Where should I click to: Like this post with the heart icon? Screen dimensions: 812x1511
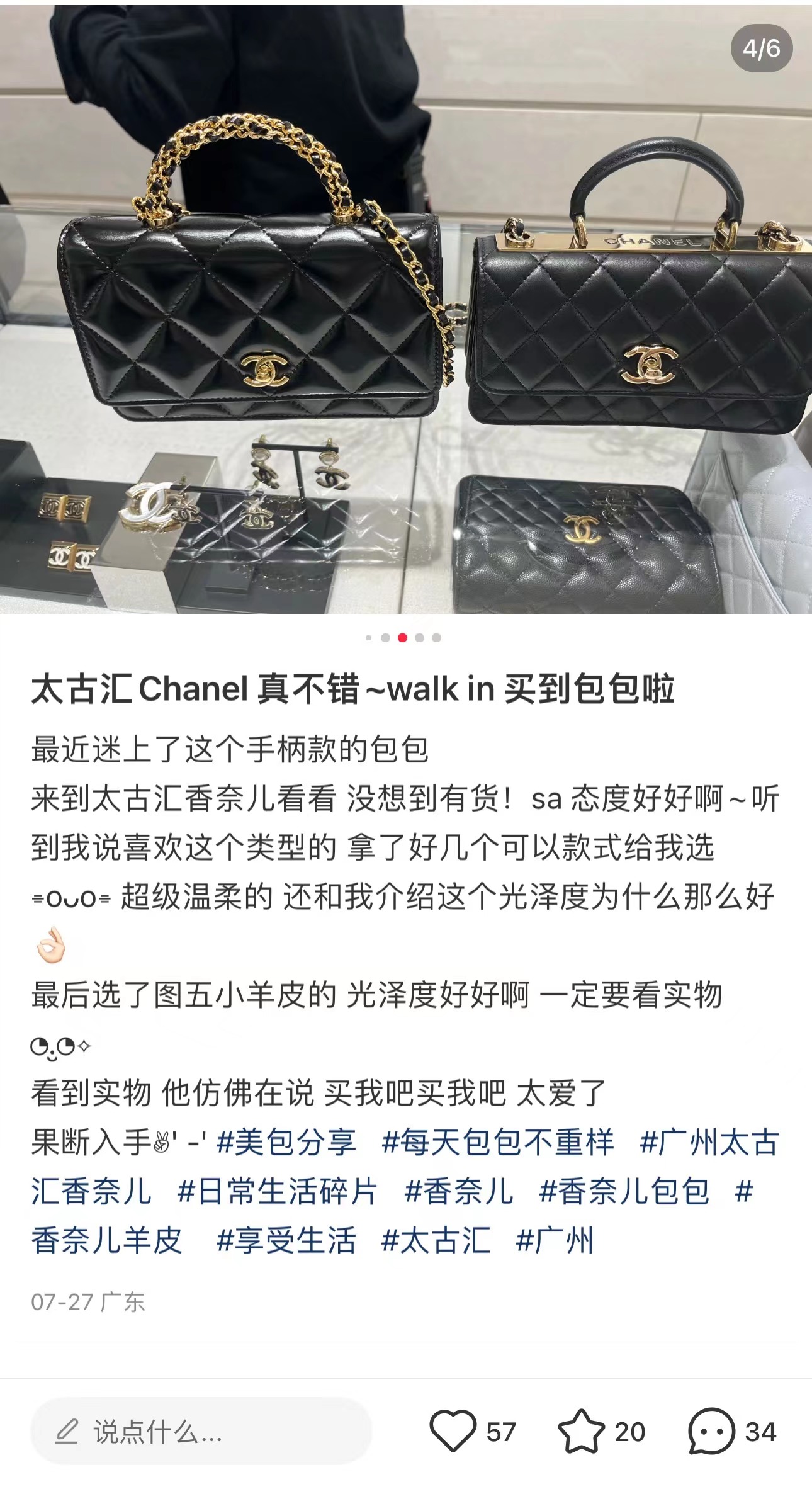[453, 1432]
